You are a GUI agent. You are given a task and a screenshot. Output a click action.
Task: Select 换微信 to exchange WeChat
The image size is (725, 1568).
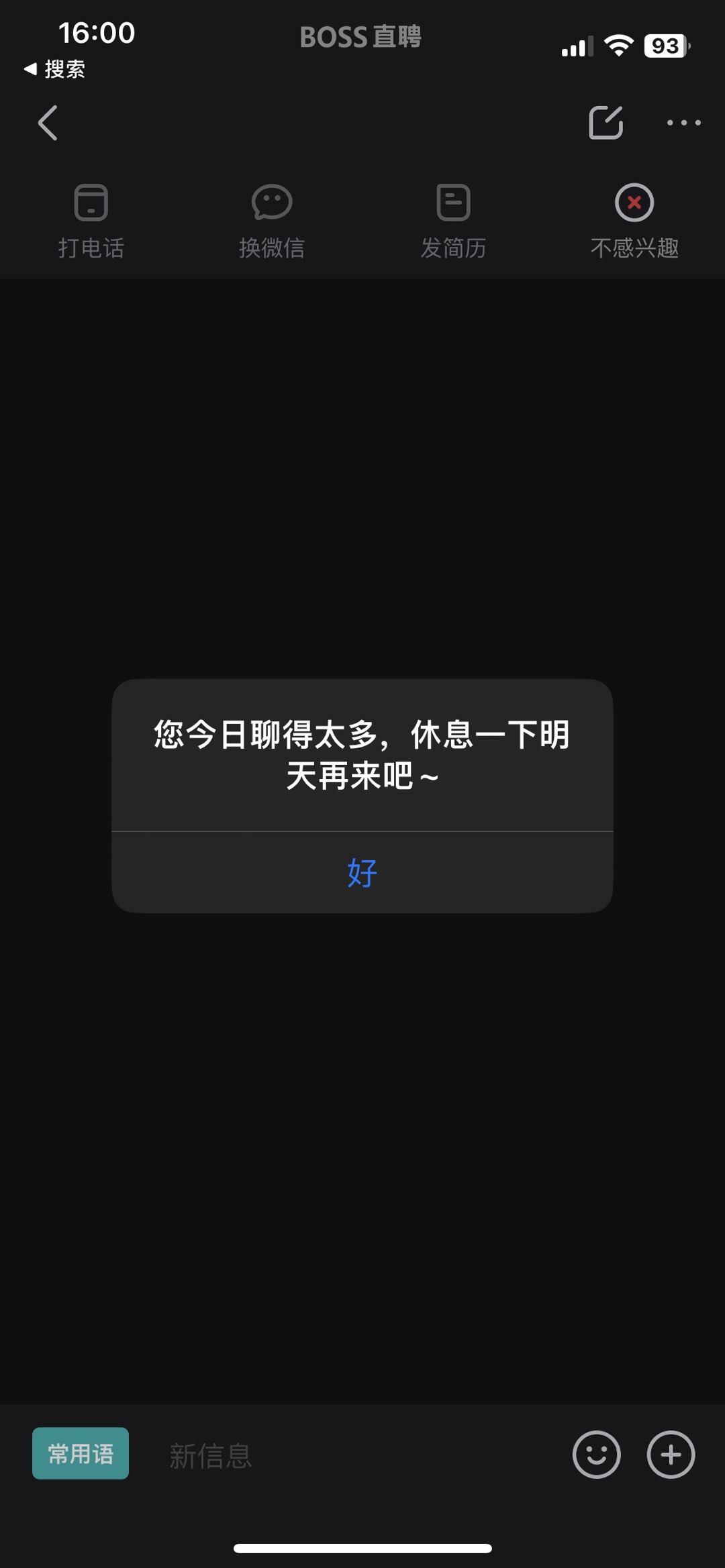tap(272, 221)
